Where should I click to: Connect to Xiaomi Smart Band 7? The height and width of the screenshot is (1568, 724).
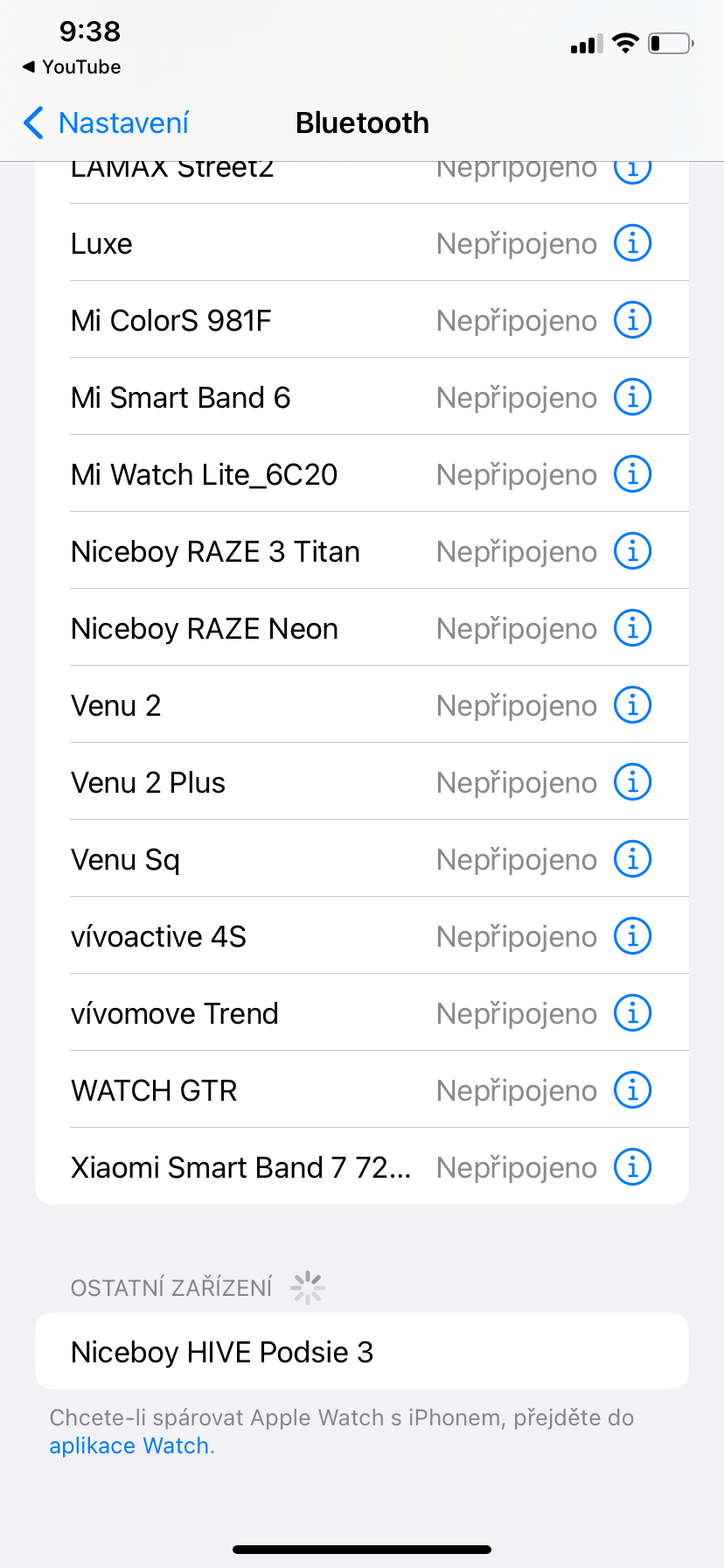coord(362,1167)
